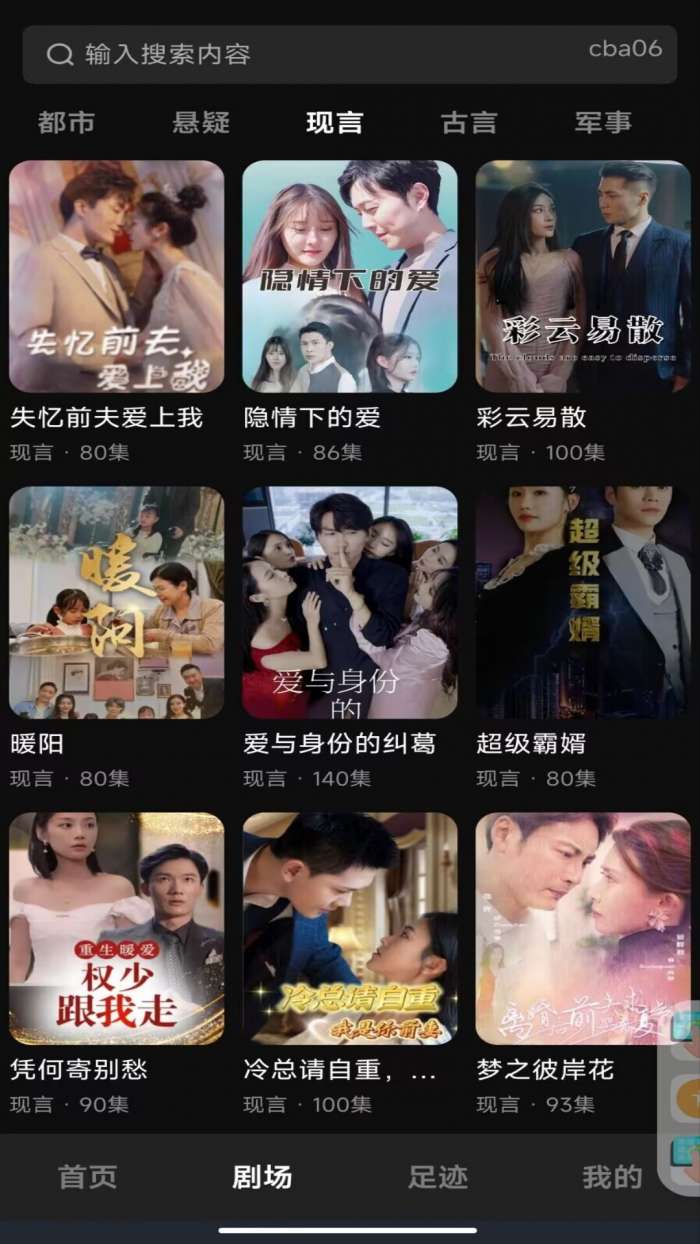Select the 悬疑 category tab
Viewport: 700px width, 1244px height.
pyautogui.click(x=201, y=123)
